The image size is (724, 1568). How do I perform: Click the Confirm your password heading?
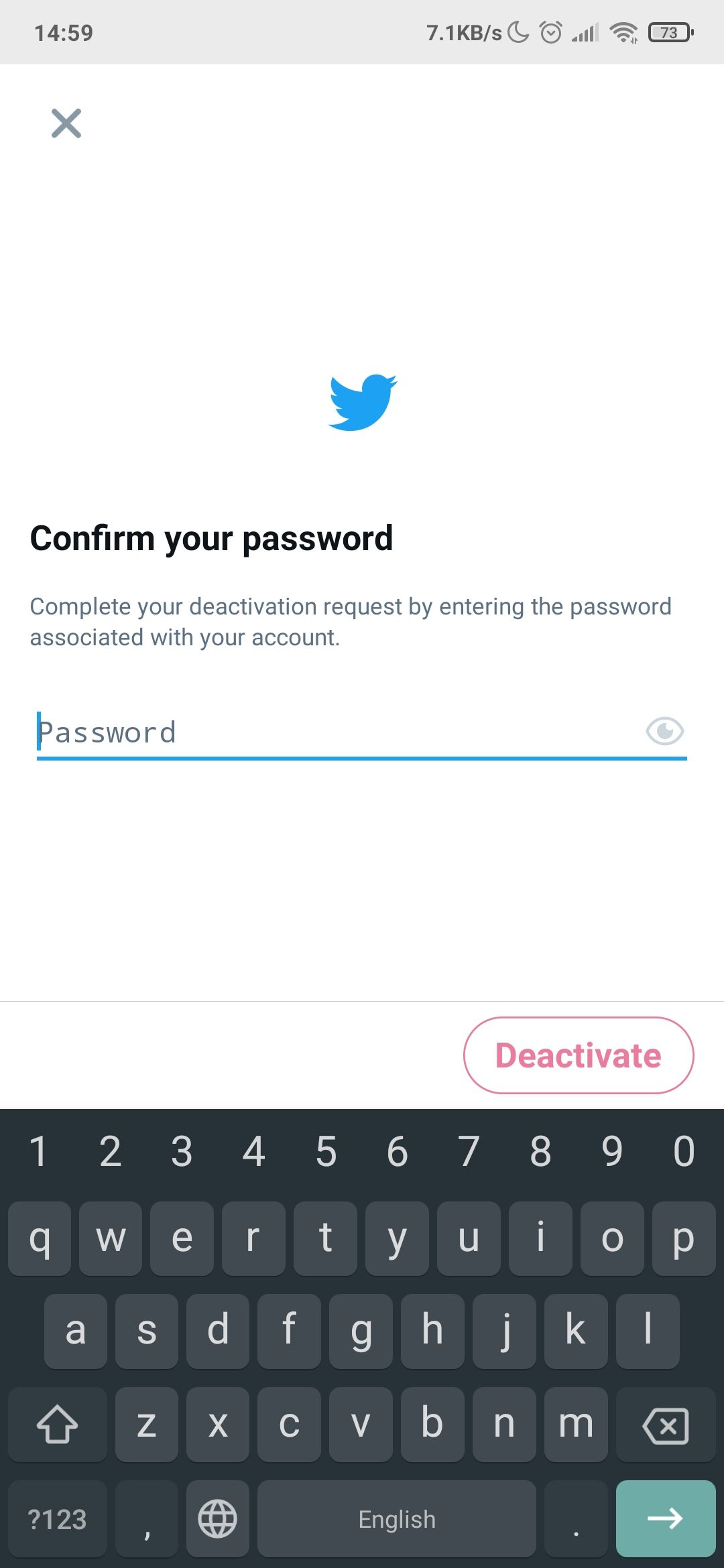211,537
